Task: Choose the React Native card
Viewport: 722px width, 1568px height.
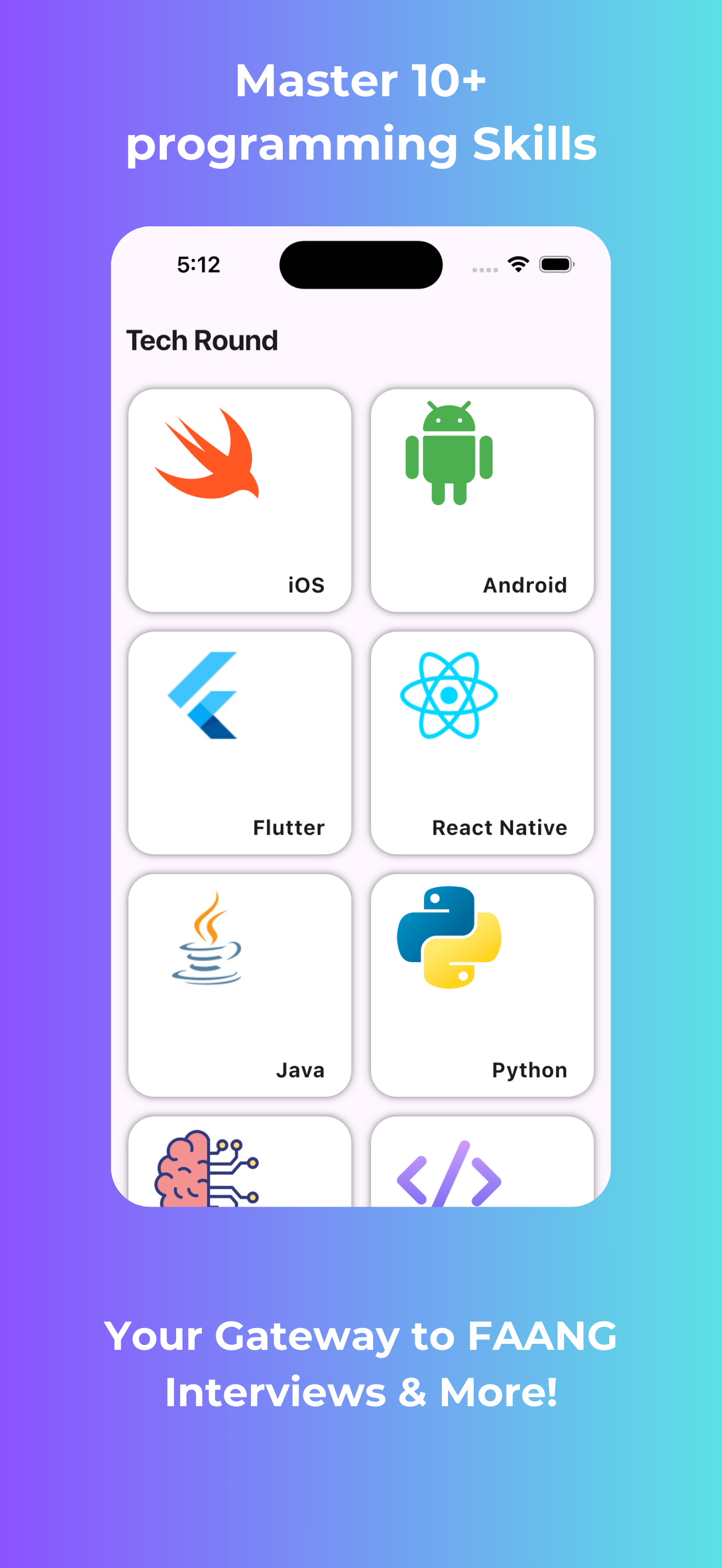Action: coord(483,741)
